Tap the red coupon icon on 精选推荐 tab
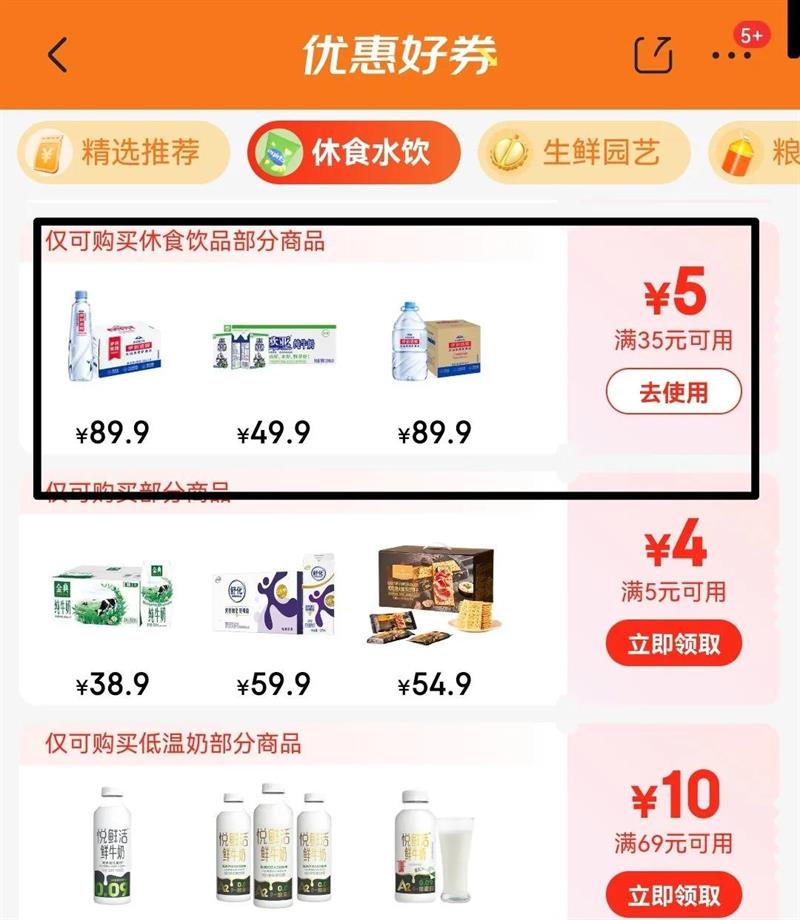 [48, 152]
